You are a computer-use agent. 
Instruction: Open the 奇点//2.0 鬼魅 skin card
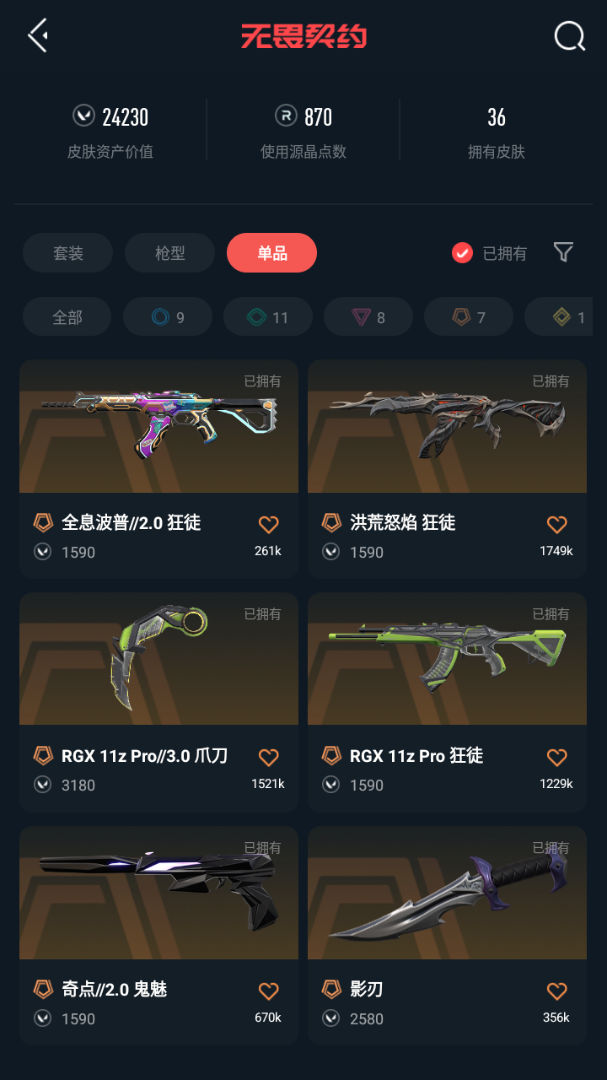(158, 935)
